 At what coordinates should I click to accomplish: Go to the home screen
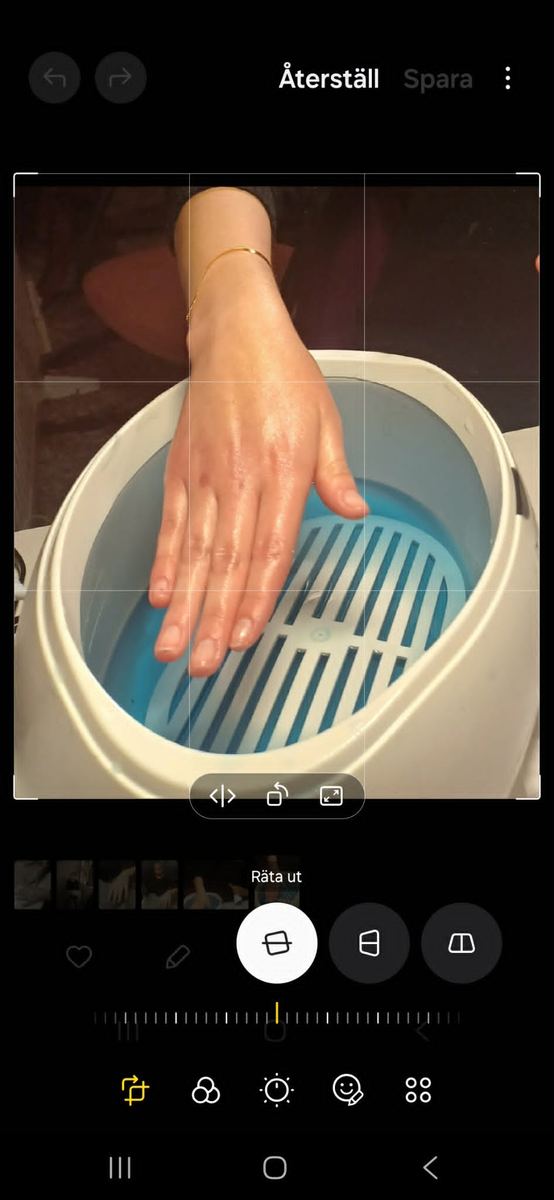275,1167
